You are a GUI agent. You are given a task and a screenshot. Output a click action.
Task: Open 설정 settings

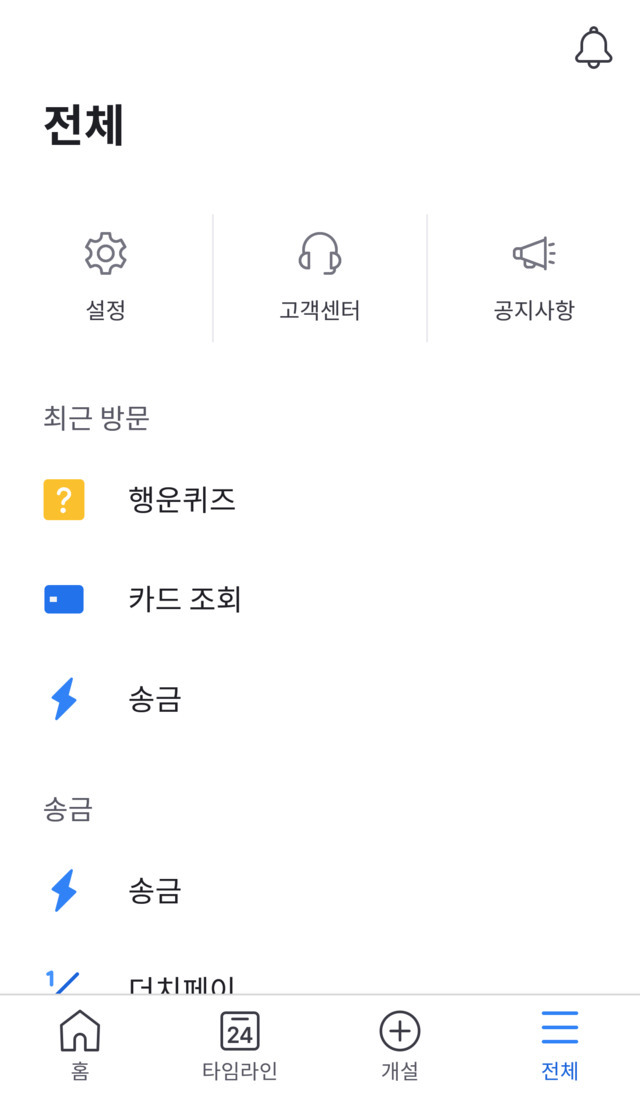tap(106, 276)
